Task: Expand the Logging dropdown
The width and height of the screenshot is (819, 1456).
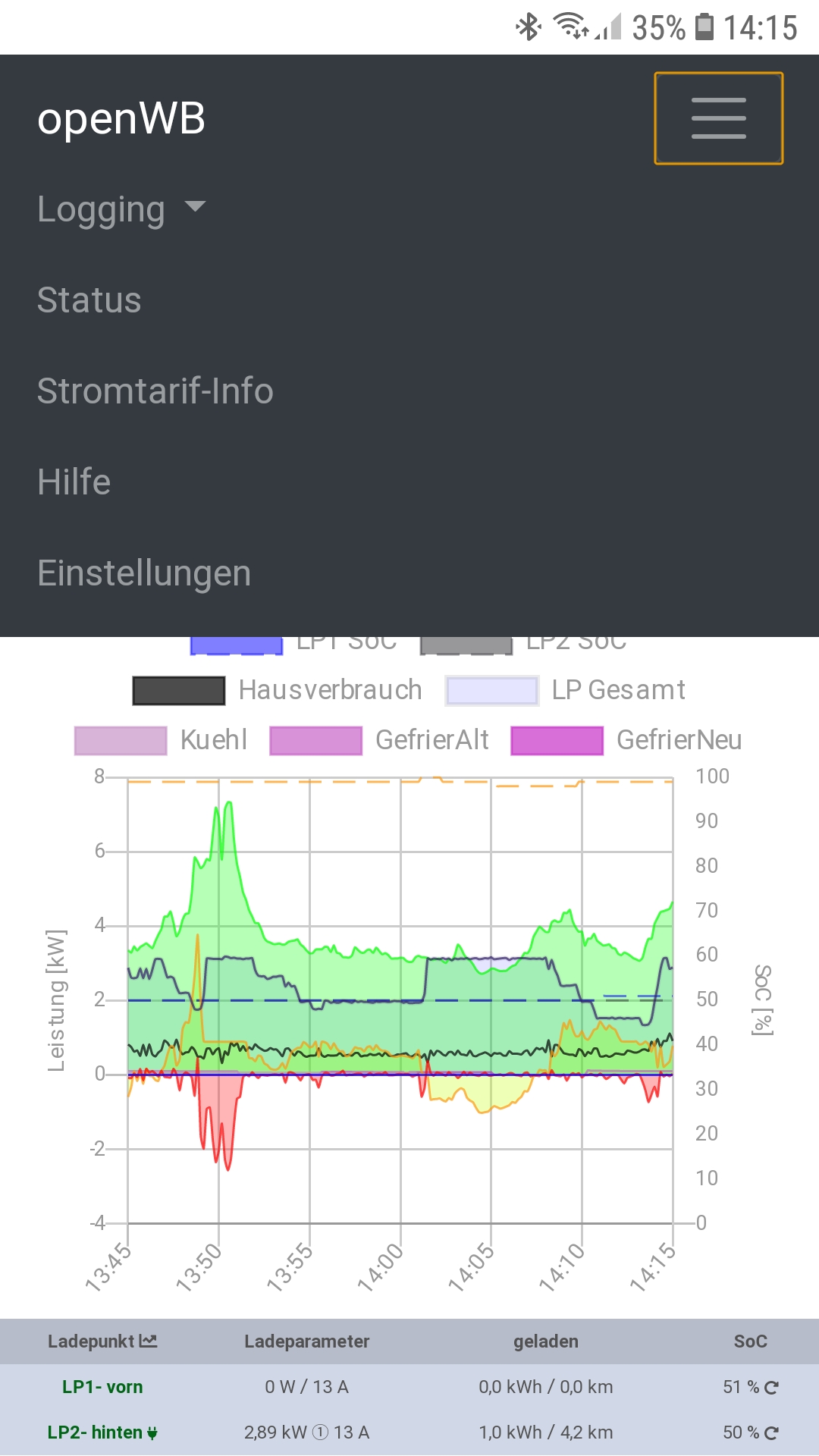Action: [x=121, y=209]
